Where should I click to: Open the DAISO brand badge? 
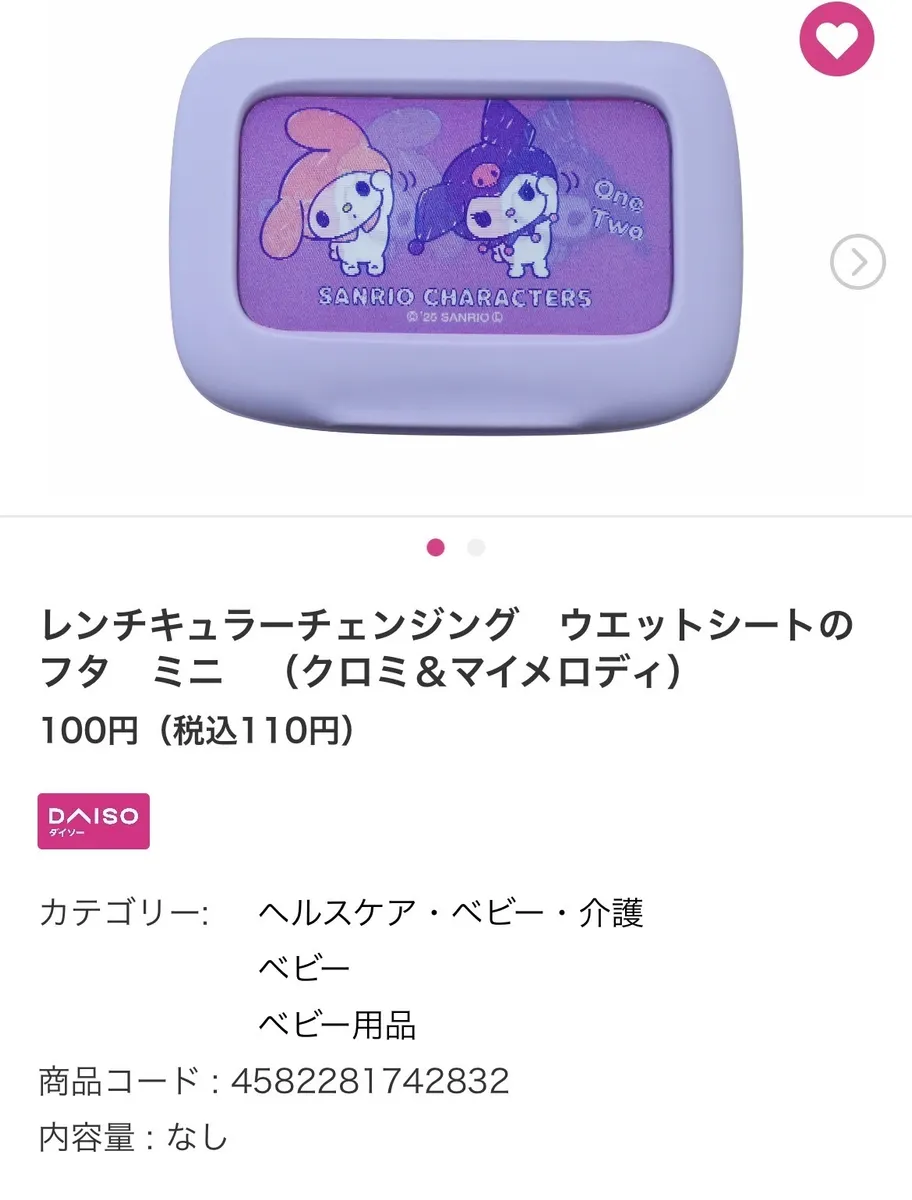(93, 821)
